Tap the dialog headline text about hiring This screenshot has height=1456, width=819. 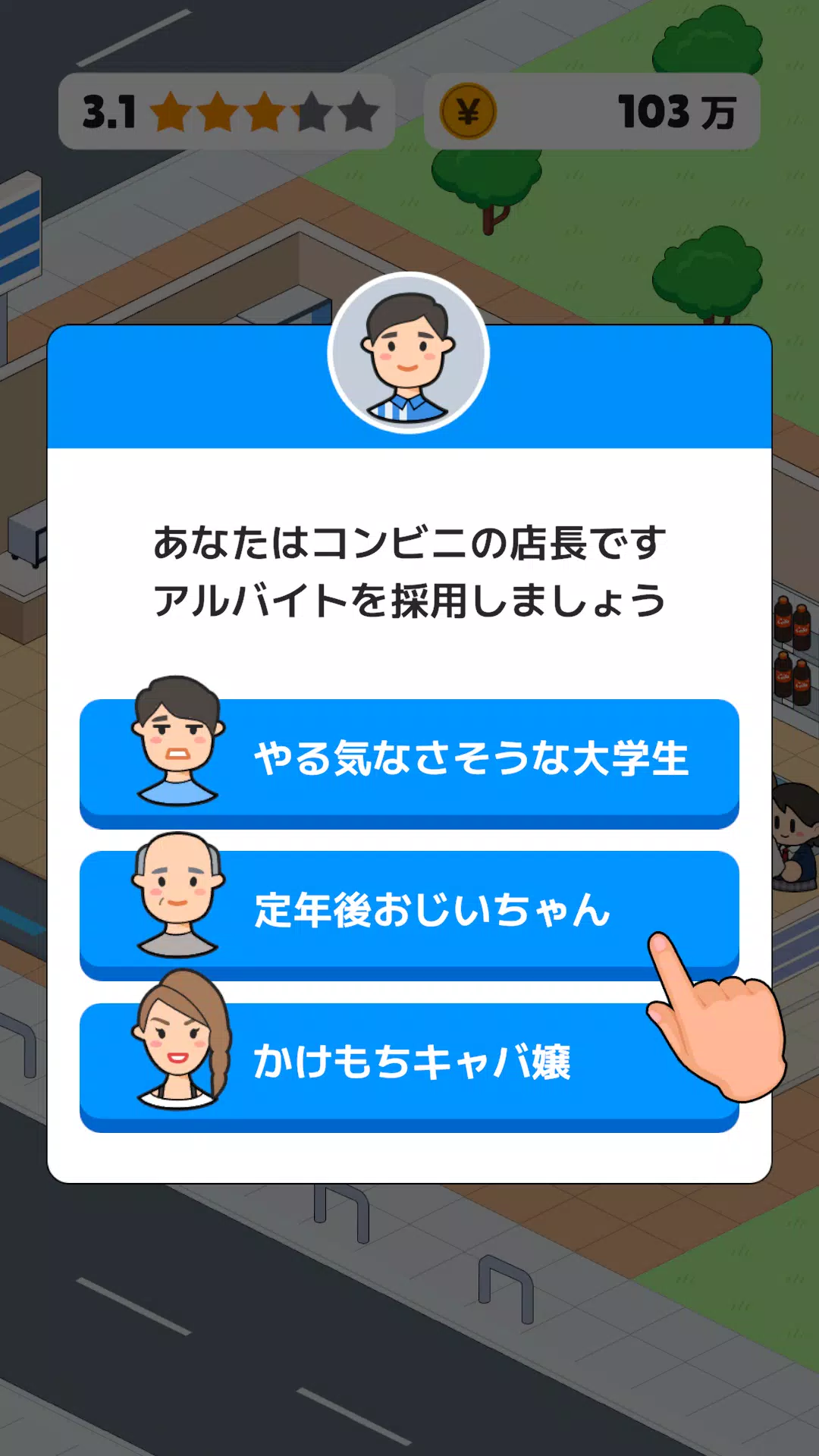tap(408, 569)
